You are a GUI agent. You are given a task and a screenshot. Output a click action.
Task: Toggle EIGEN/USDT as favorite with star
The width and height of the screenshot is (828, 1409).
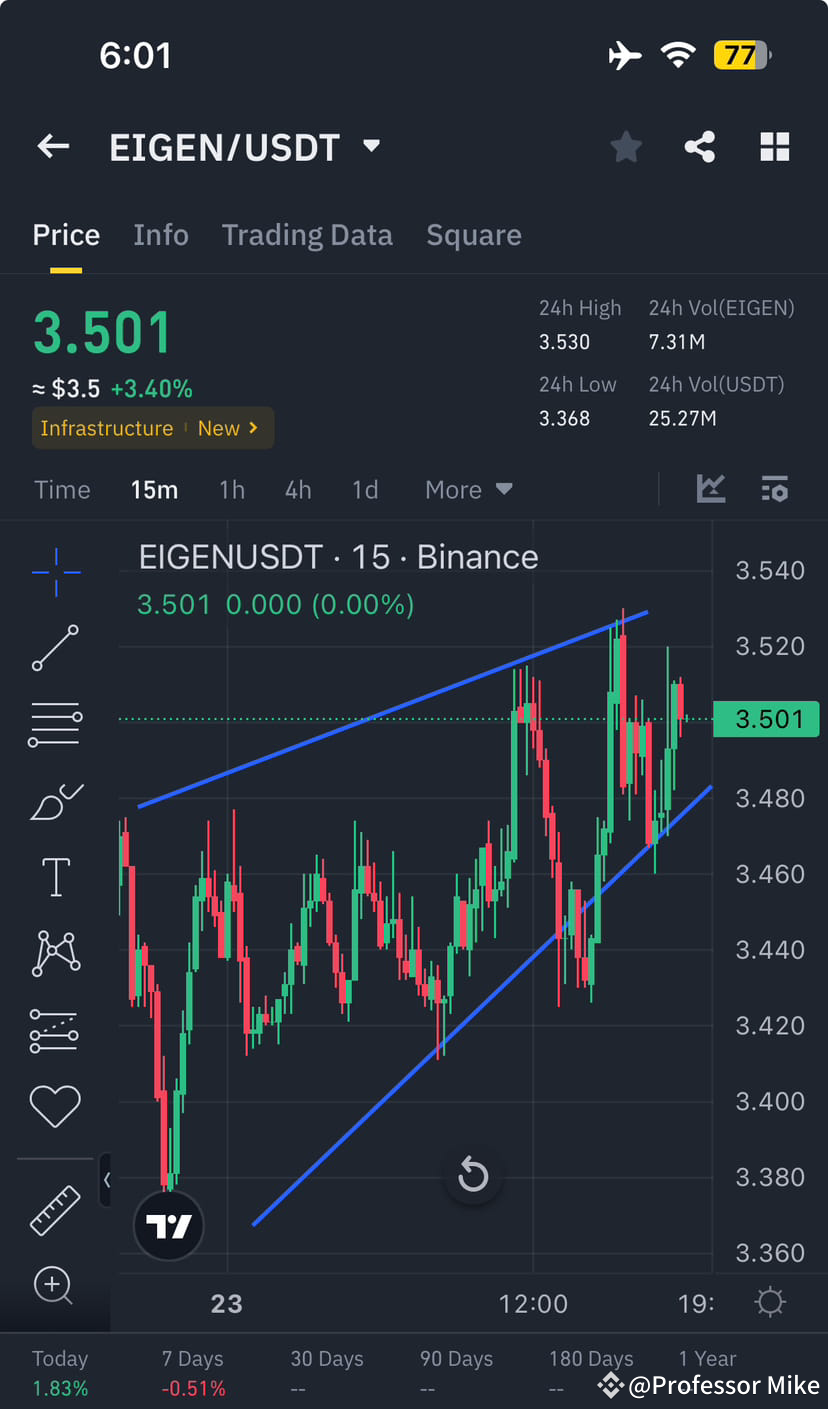[626, 146]
